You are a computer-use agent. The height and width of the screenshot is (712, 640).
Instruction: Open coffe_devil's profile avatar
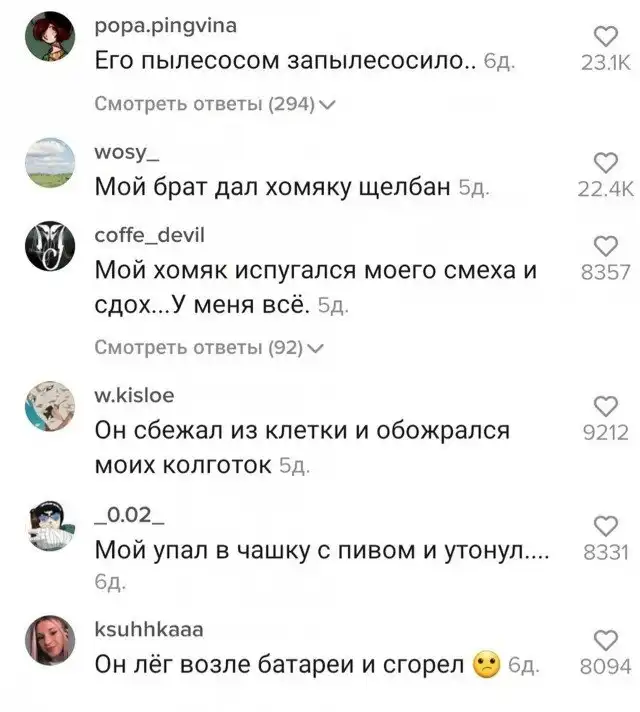click(49, 247)
